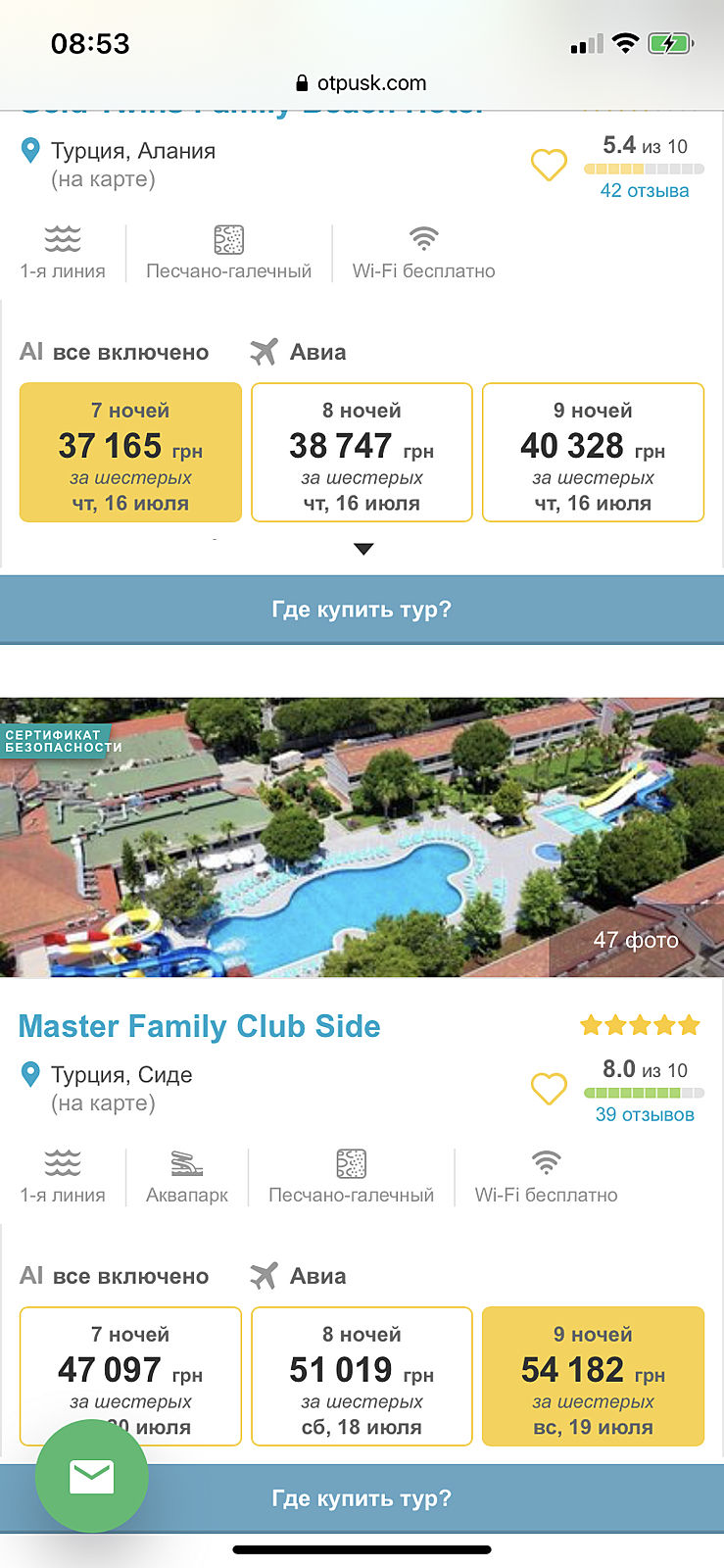Image resolution: width=724 pixels, height=1568 pixels.
Task: Favorite Master Family Club Side with the heart
Action: coord(549,1089)
